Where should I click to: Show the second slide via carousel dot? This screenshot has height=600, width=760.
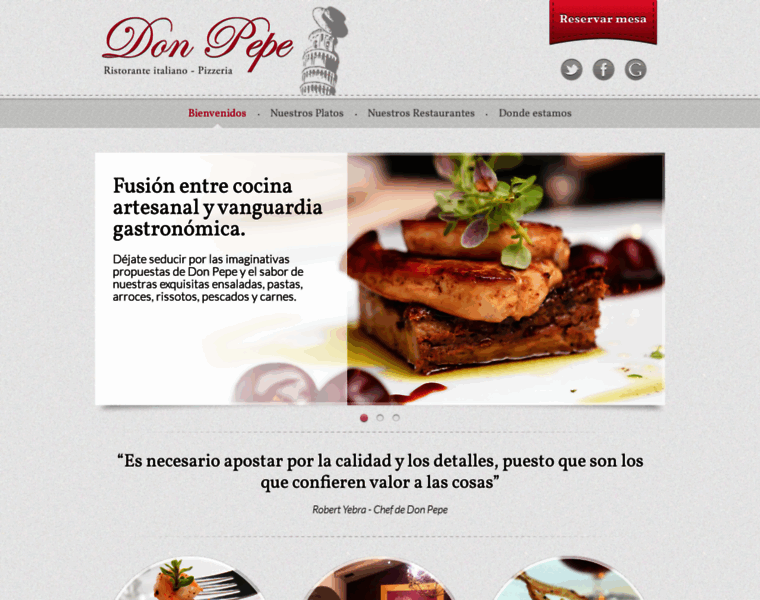380,418
